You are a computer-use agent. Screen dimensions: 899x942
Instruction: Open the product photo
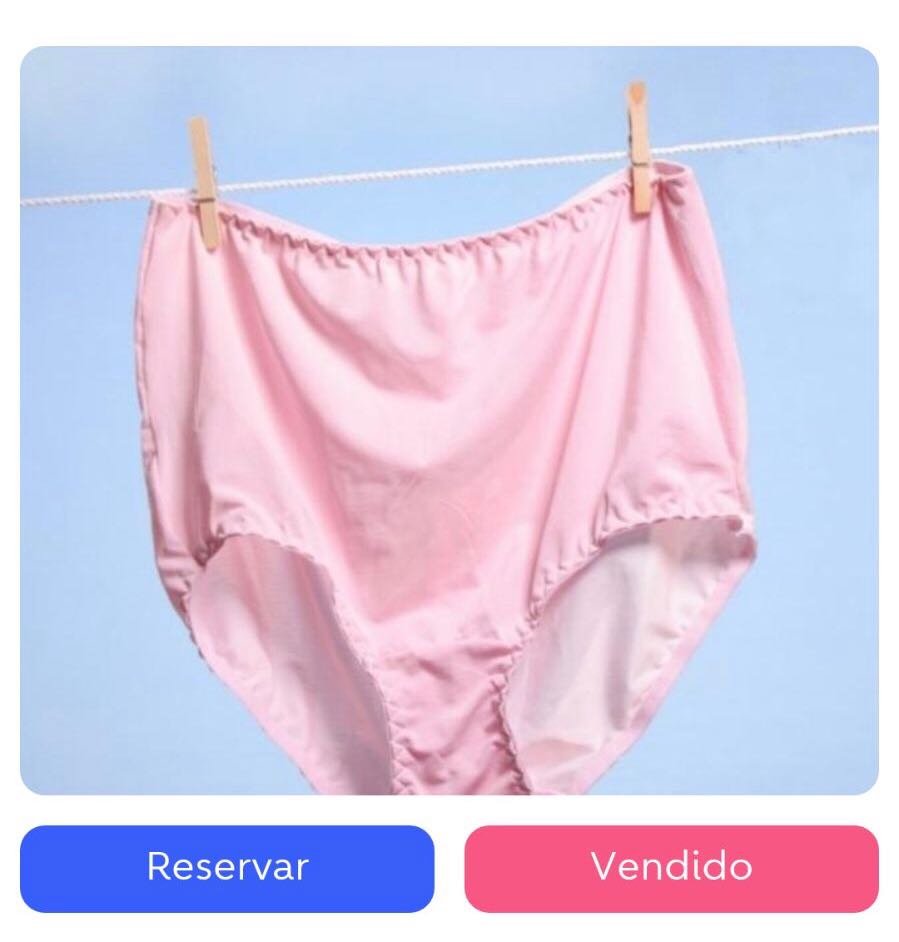pos(449,420)
